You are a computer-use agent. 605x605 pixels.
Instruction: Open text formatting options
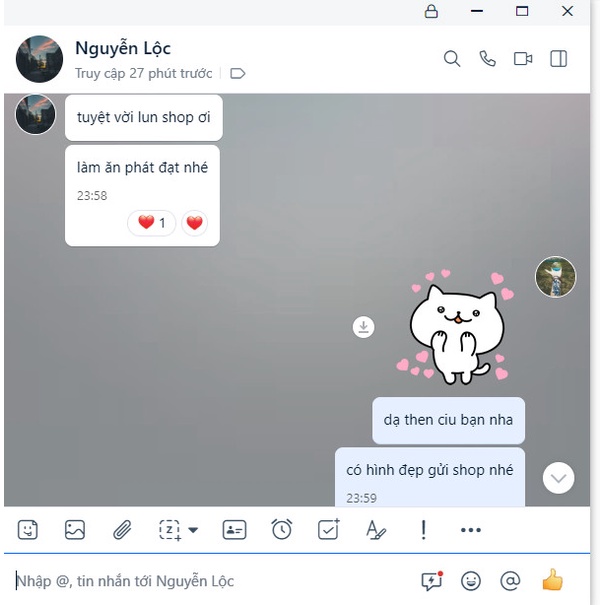click(x=375, y=530)
